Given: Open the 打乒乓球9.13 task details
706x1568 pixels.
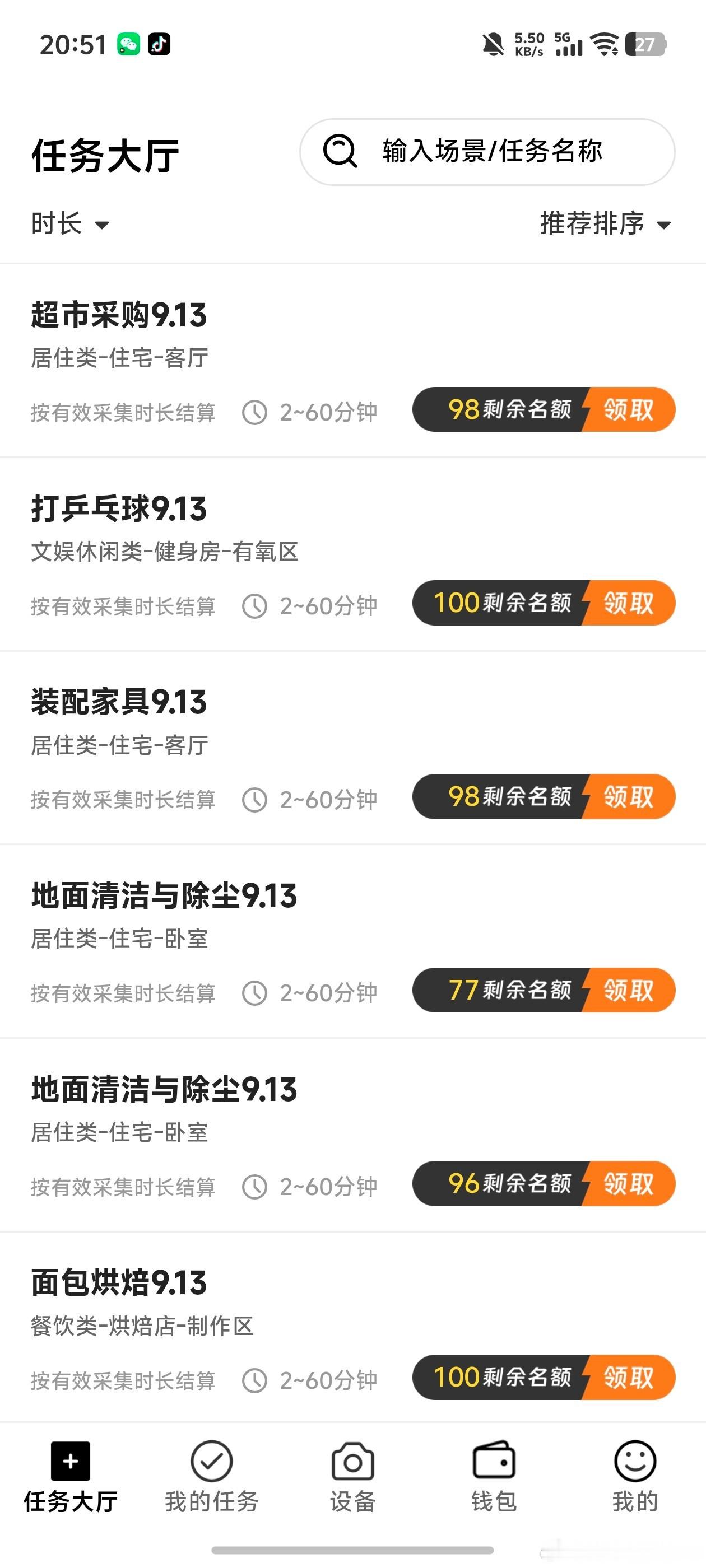Looking at the screenshot, I should (352, 554).
